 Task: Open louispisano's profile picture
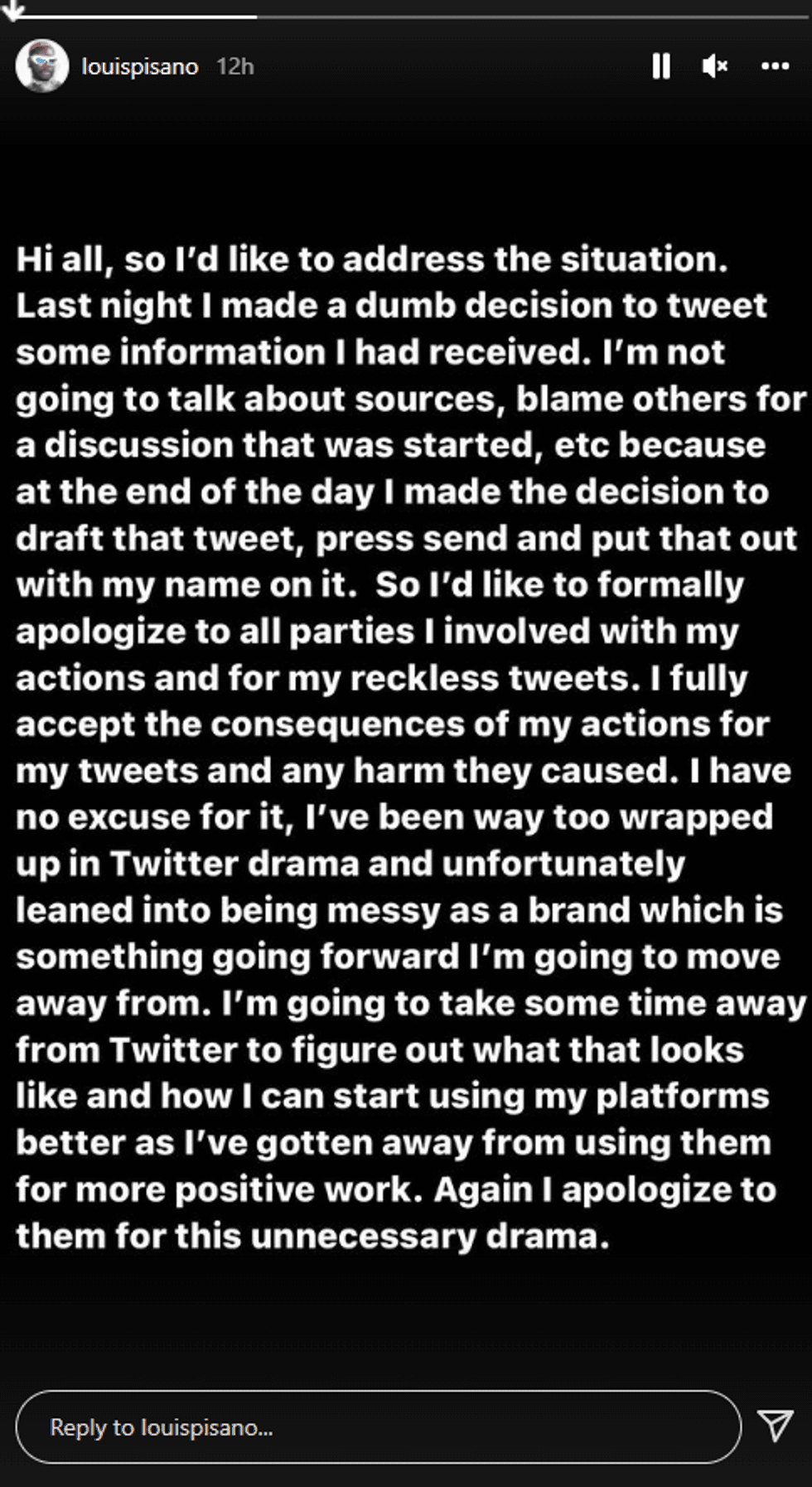coord(41,65)
